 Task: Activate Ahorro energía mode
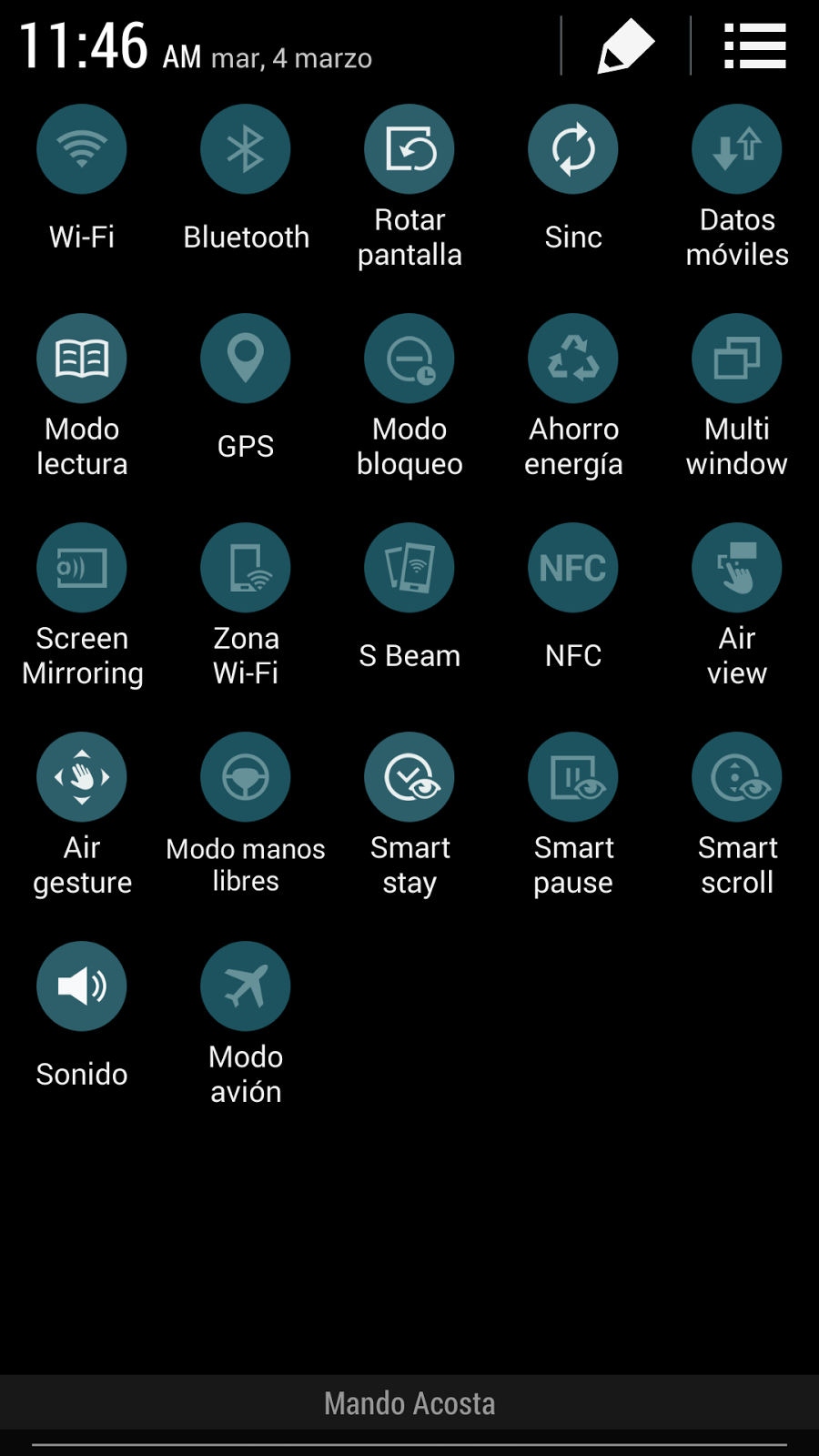tap(573, 359)
